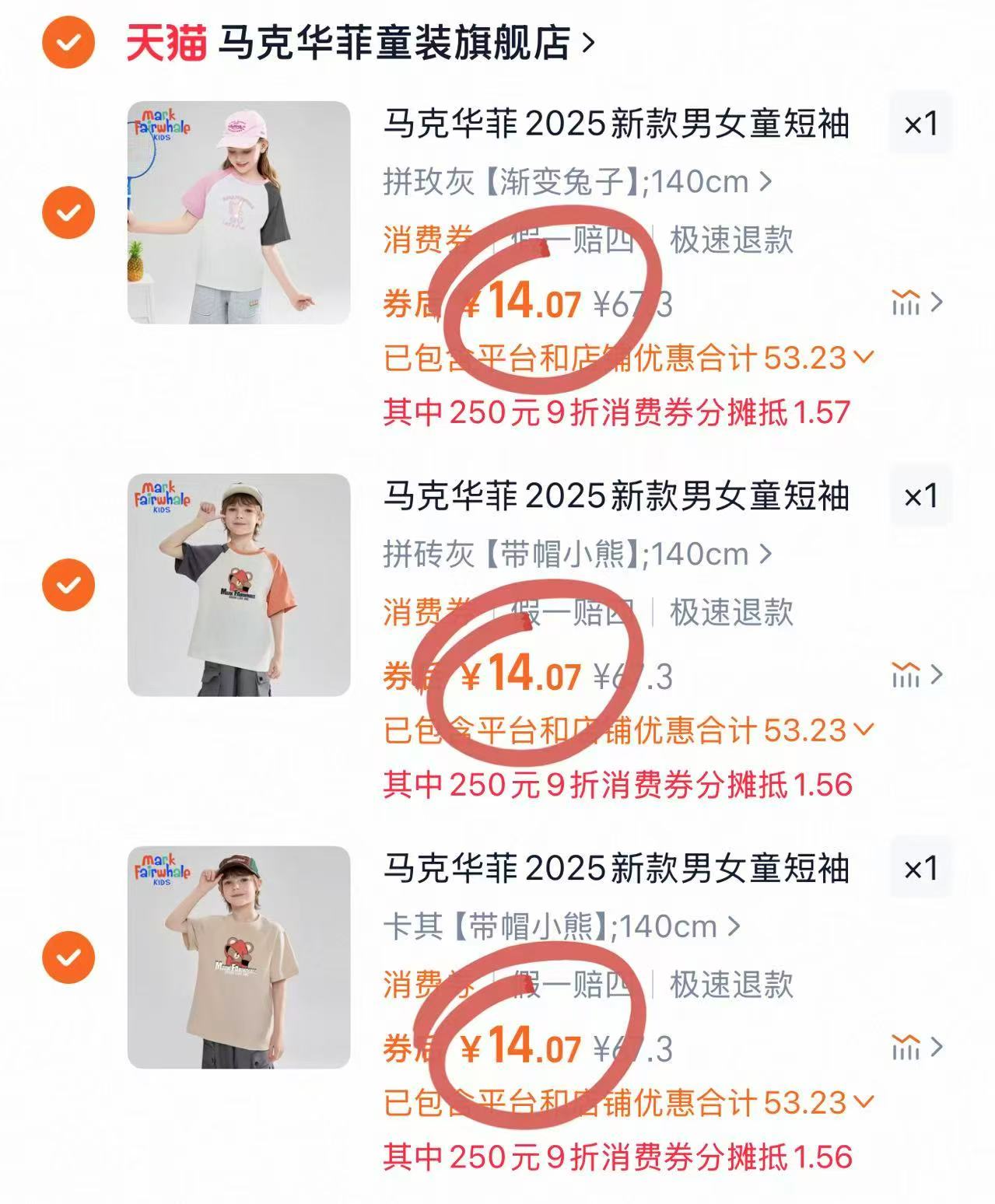This screenshot has width=995, height=1204.
Task: Edit the ×1 quantity for 拼砖灰 带帽小熊
Action: 920,496
